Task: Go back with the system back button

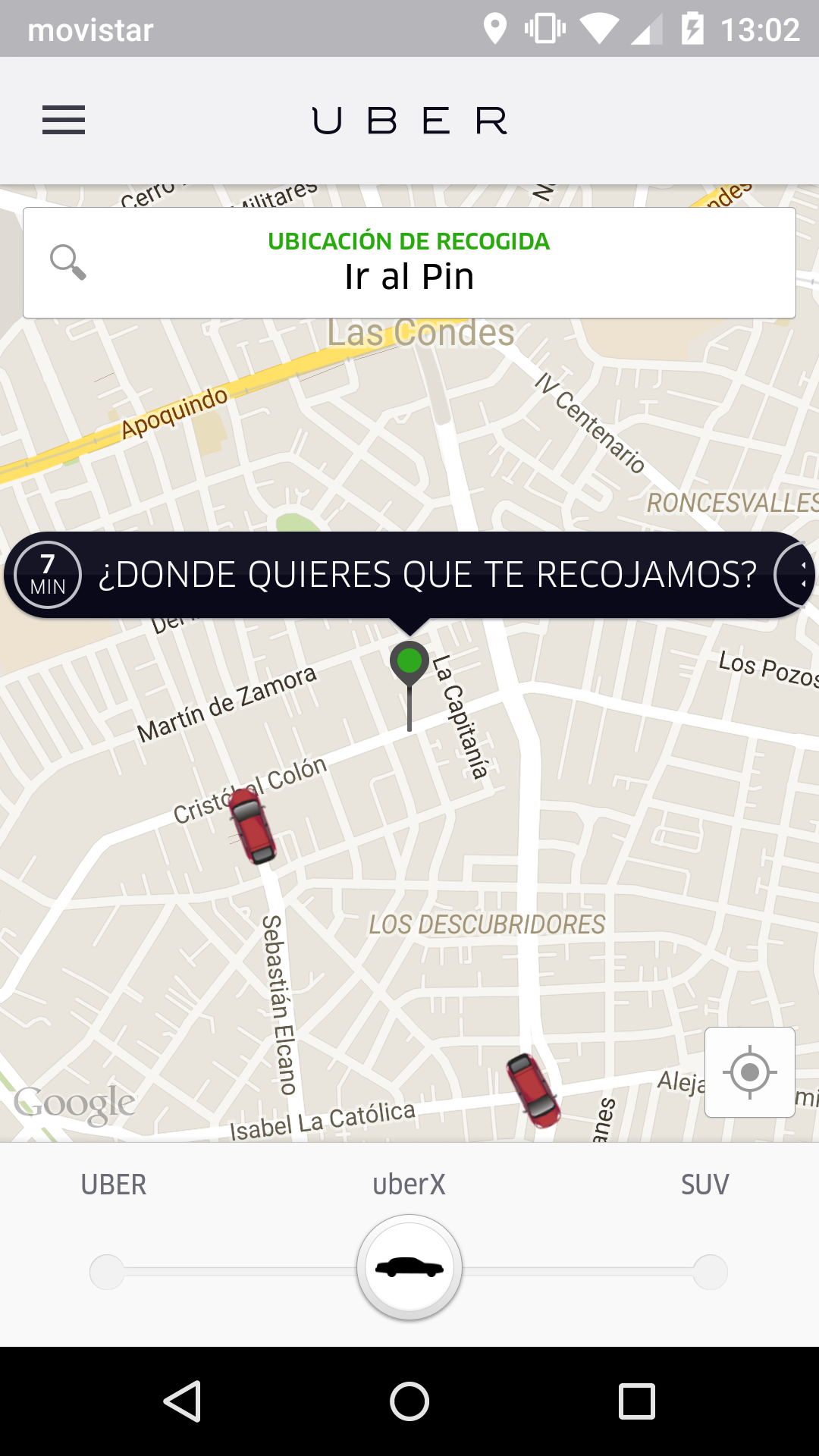Action: [183, 1401]
